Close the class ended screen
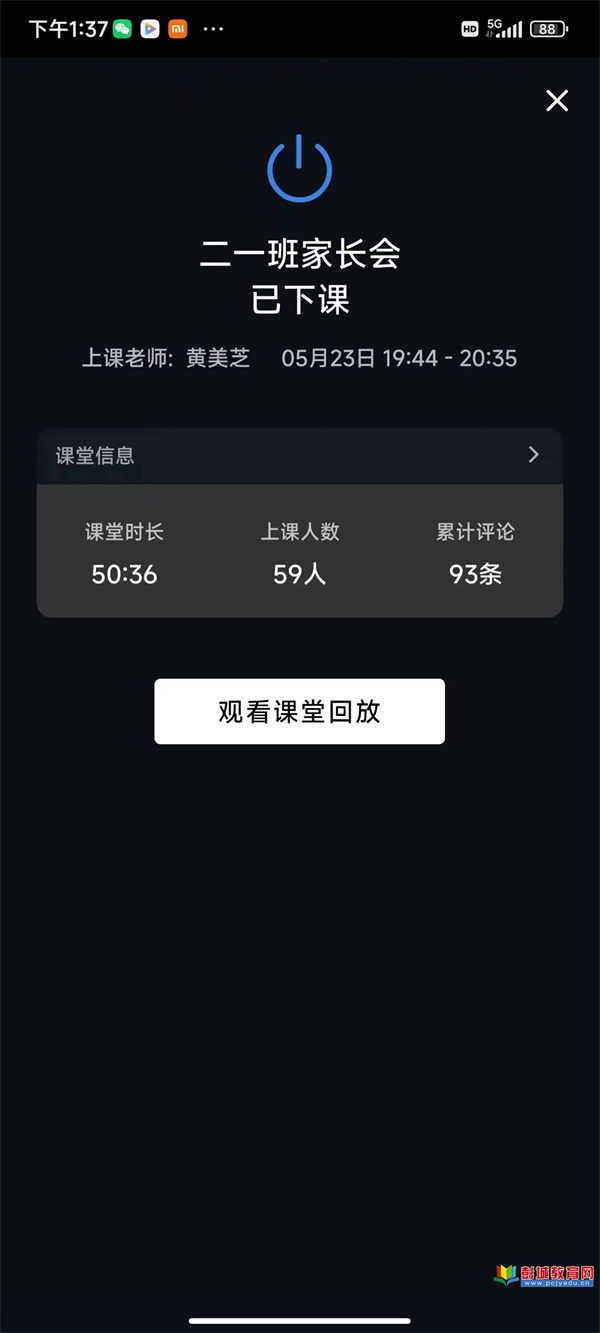600x1333 pixels. pos(557,100)
